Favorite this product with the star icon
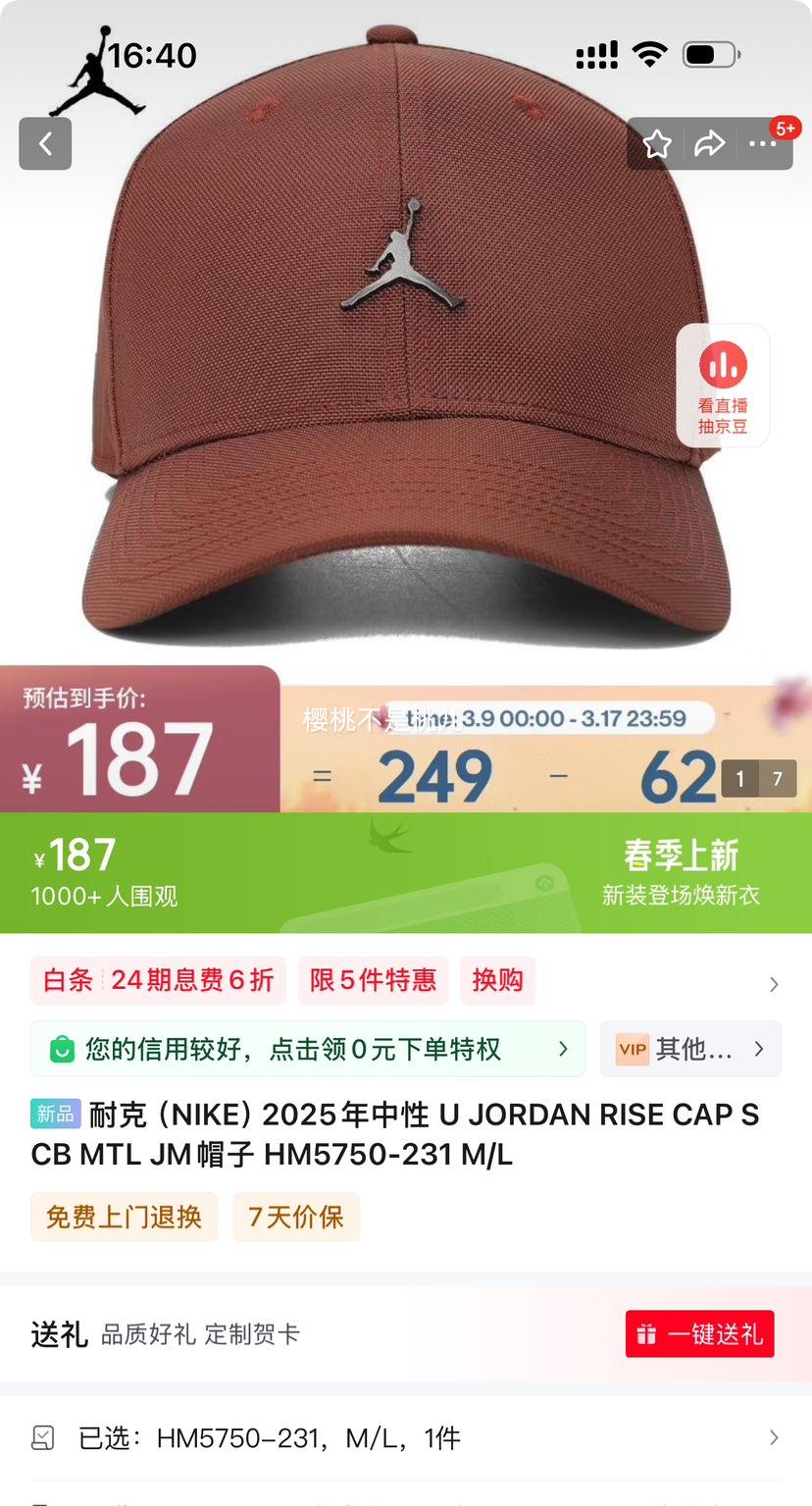 tap(658, 142)
